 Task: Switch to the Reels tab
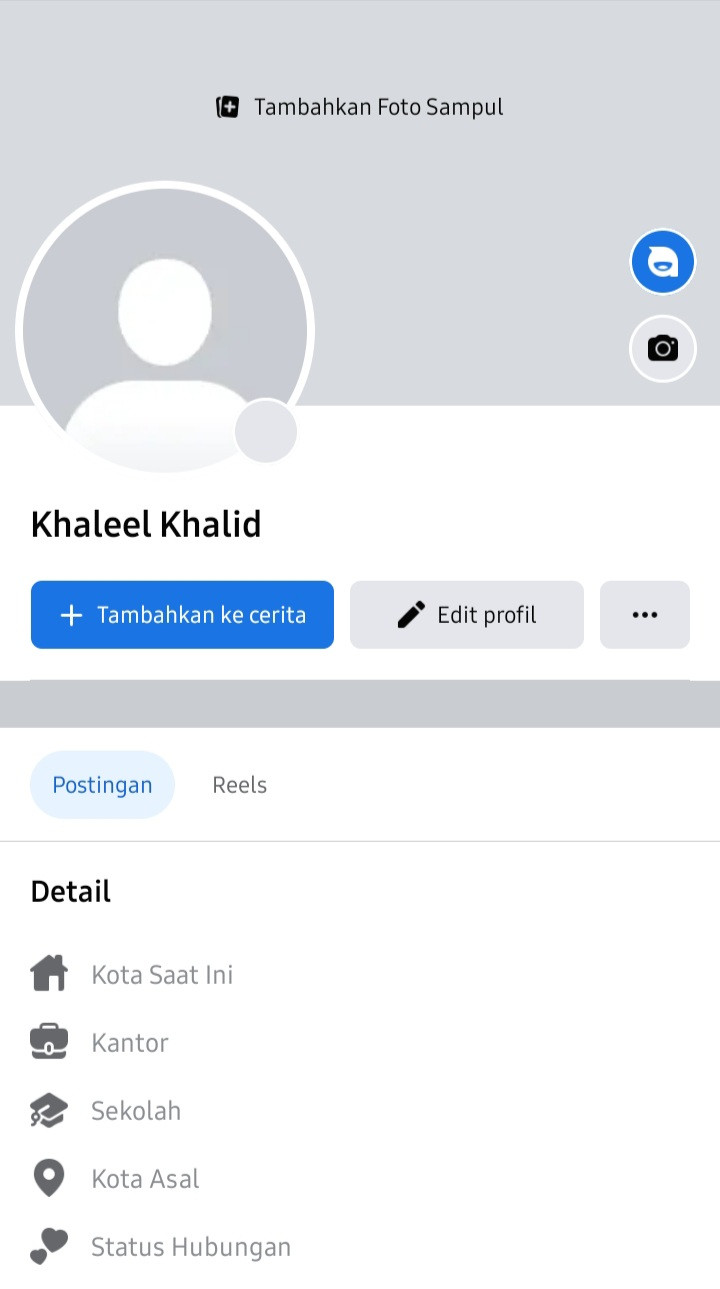click(x=239, y=785)
